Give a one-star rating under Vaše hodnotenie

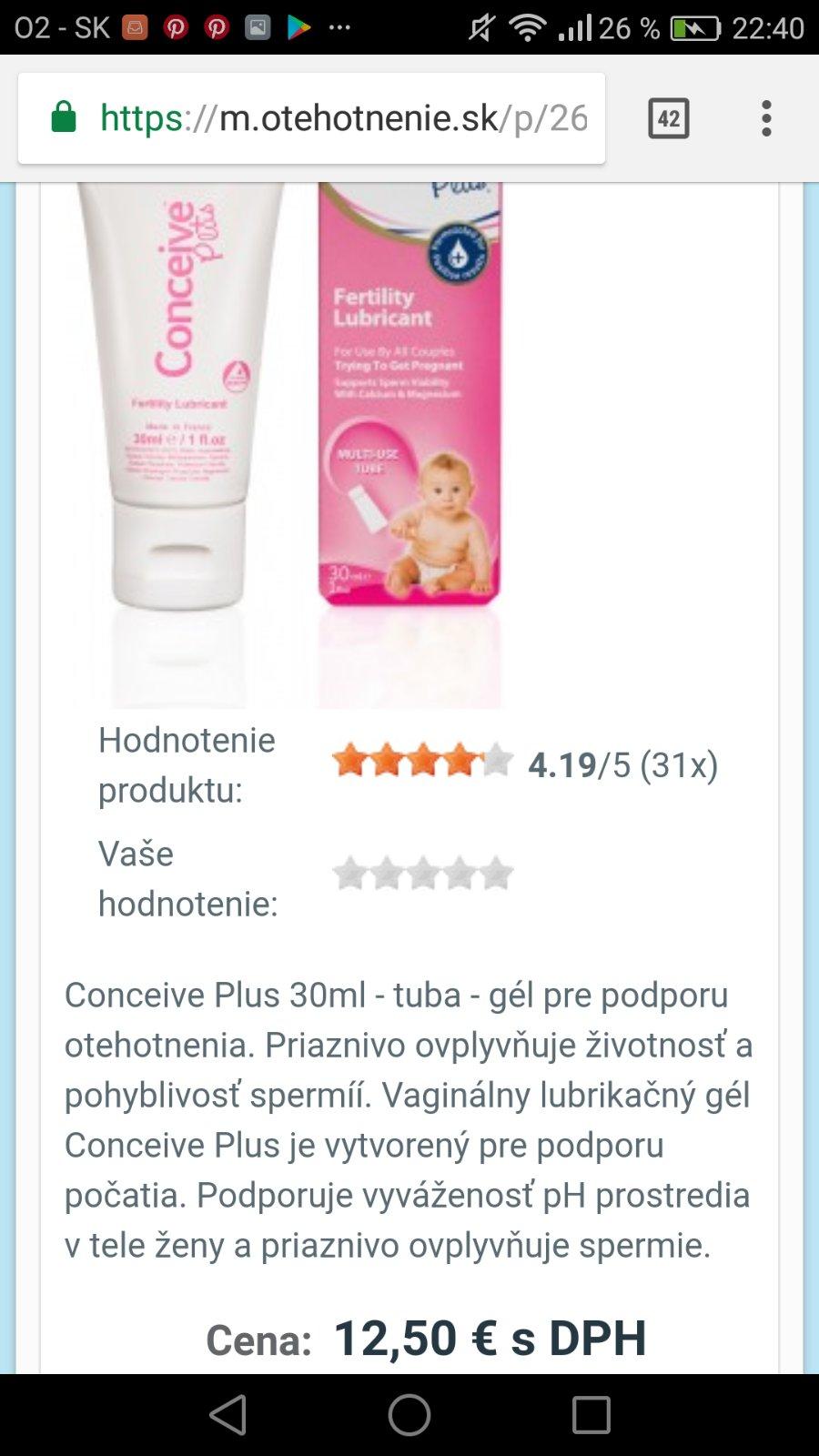tap(350, 874)
